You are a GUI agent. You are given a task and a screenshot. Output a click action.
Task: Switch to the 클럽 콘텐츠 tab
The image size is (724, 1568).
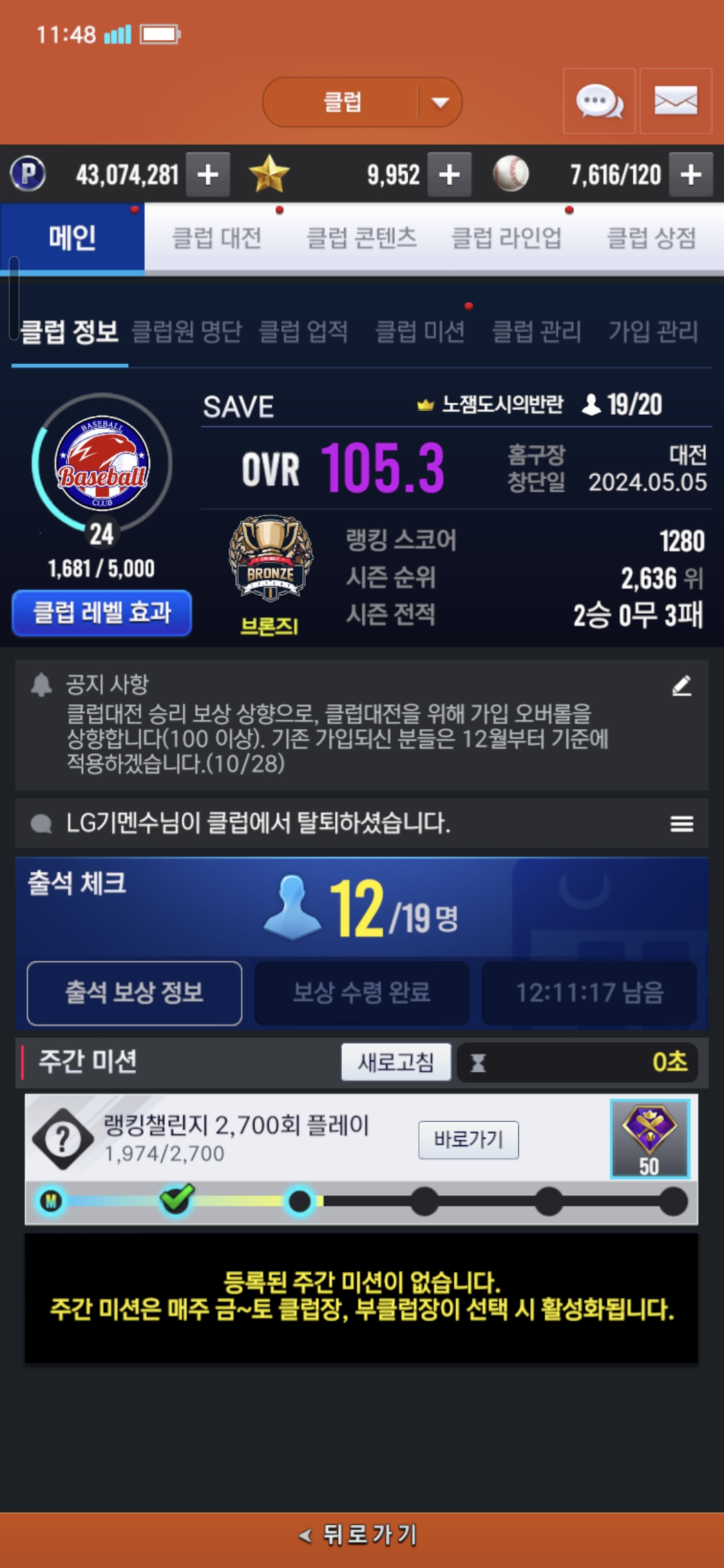coord(361,239)
